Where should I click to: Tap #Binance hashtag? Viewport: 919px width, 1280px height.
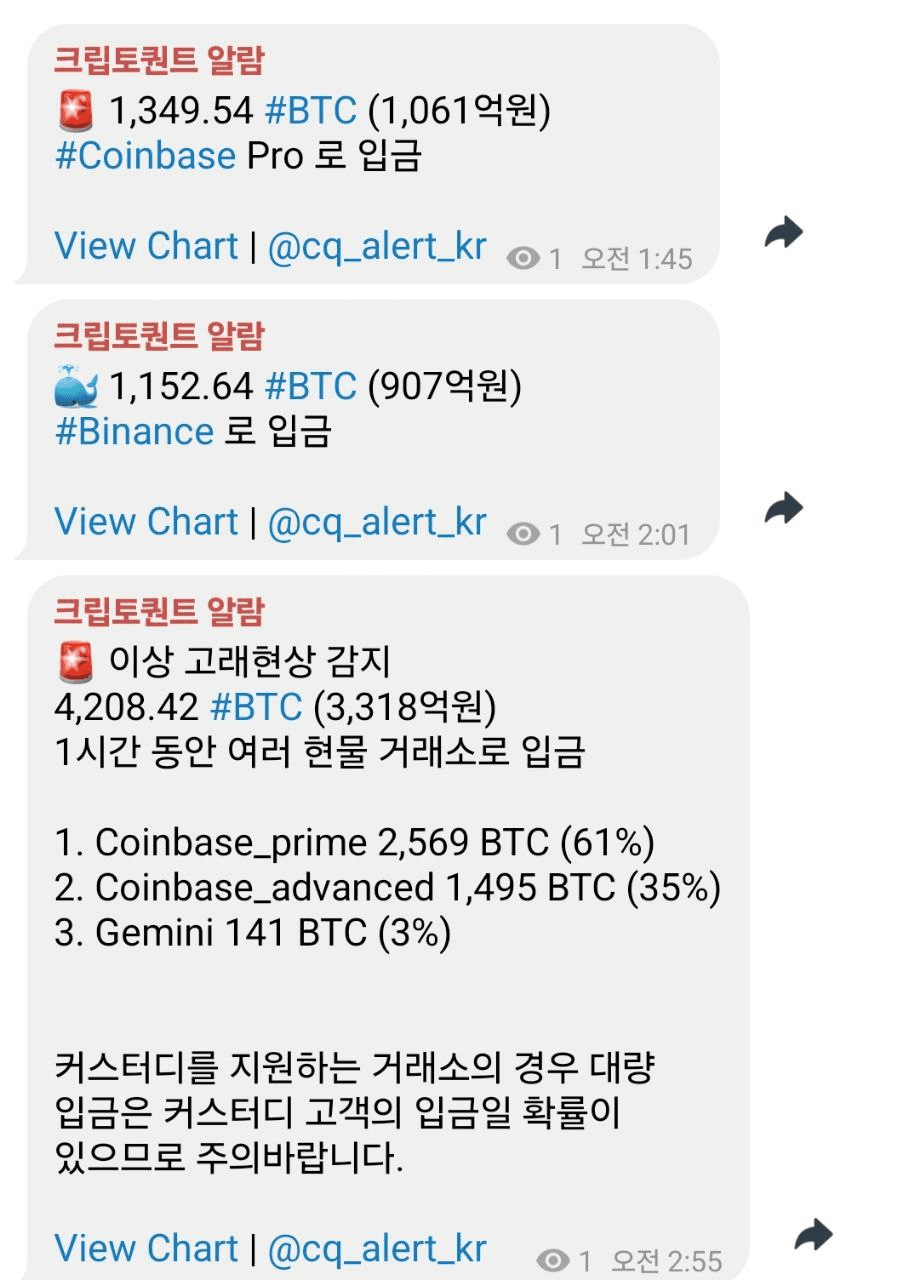pyautogui.click(x=134, y=431)
